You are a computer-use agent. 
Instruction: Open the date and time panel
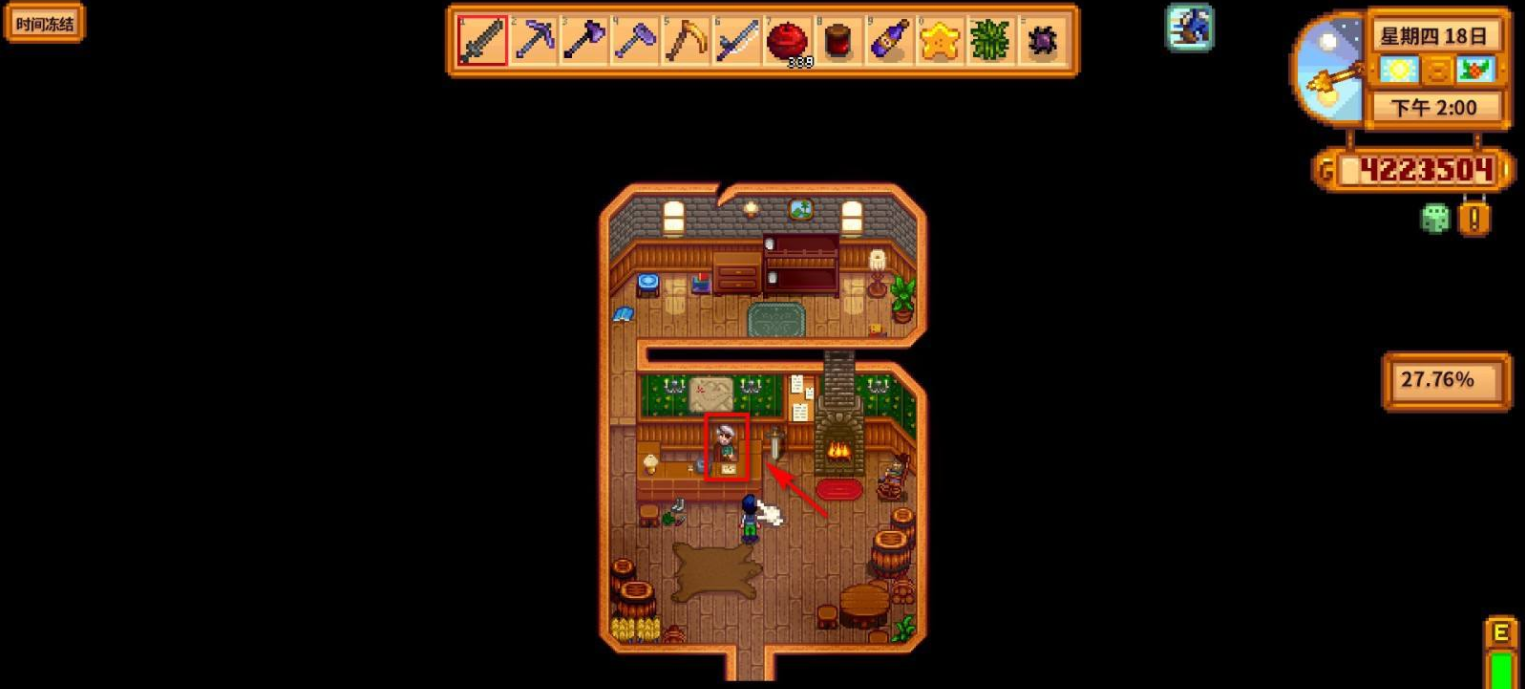1441,70
